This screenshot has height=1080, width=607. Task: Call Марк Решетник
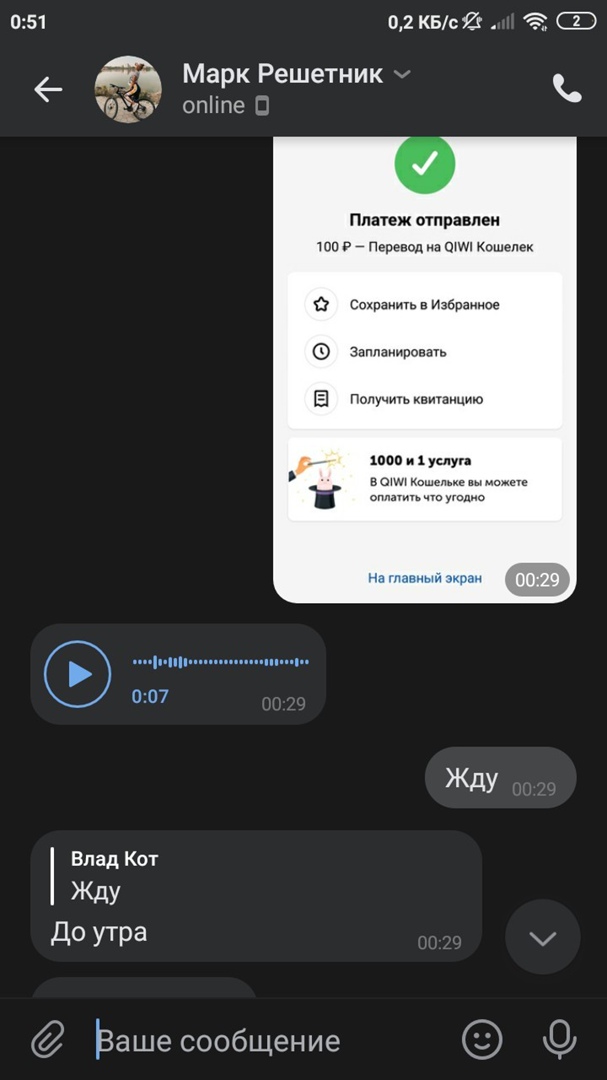tap(566, 89)
